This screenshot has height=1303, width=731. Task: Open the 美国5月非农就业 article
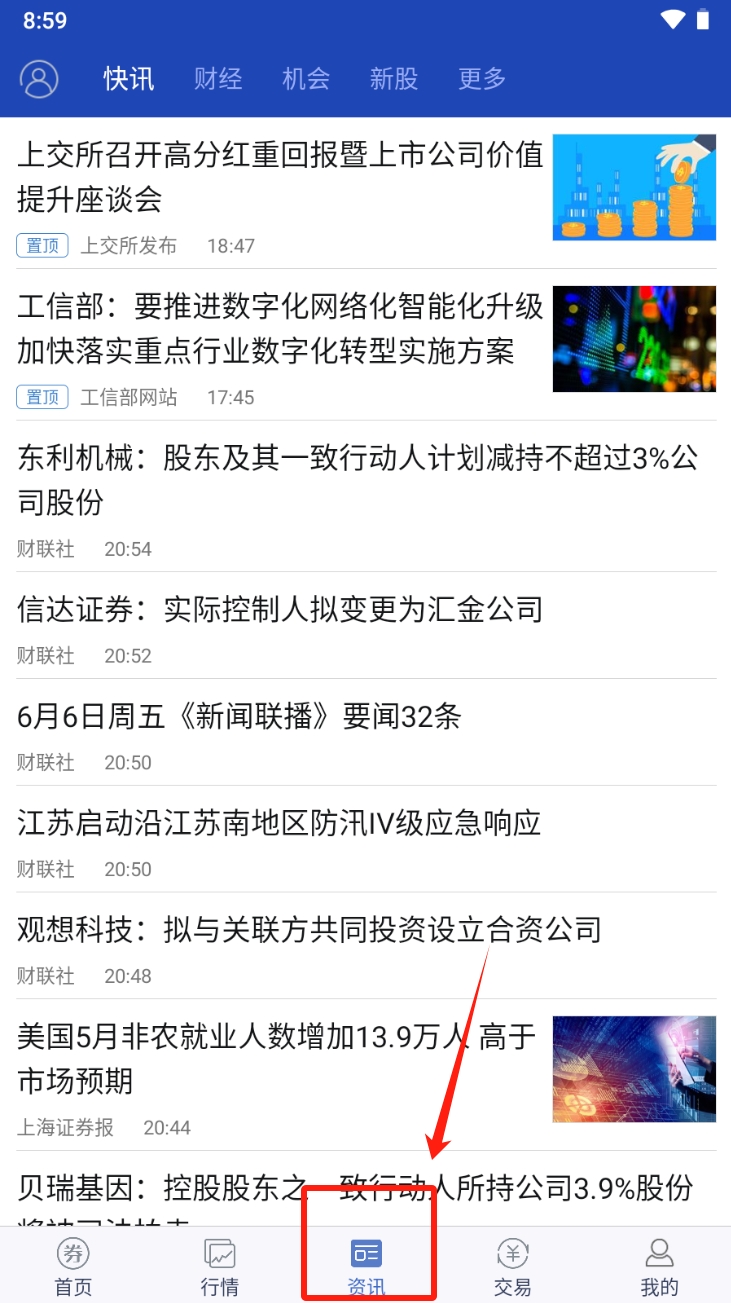pyautogui.click(x=366, y=1075)
